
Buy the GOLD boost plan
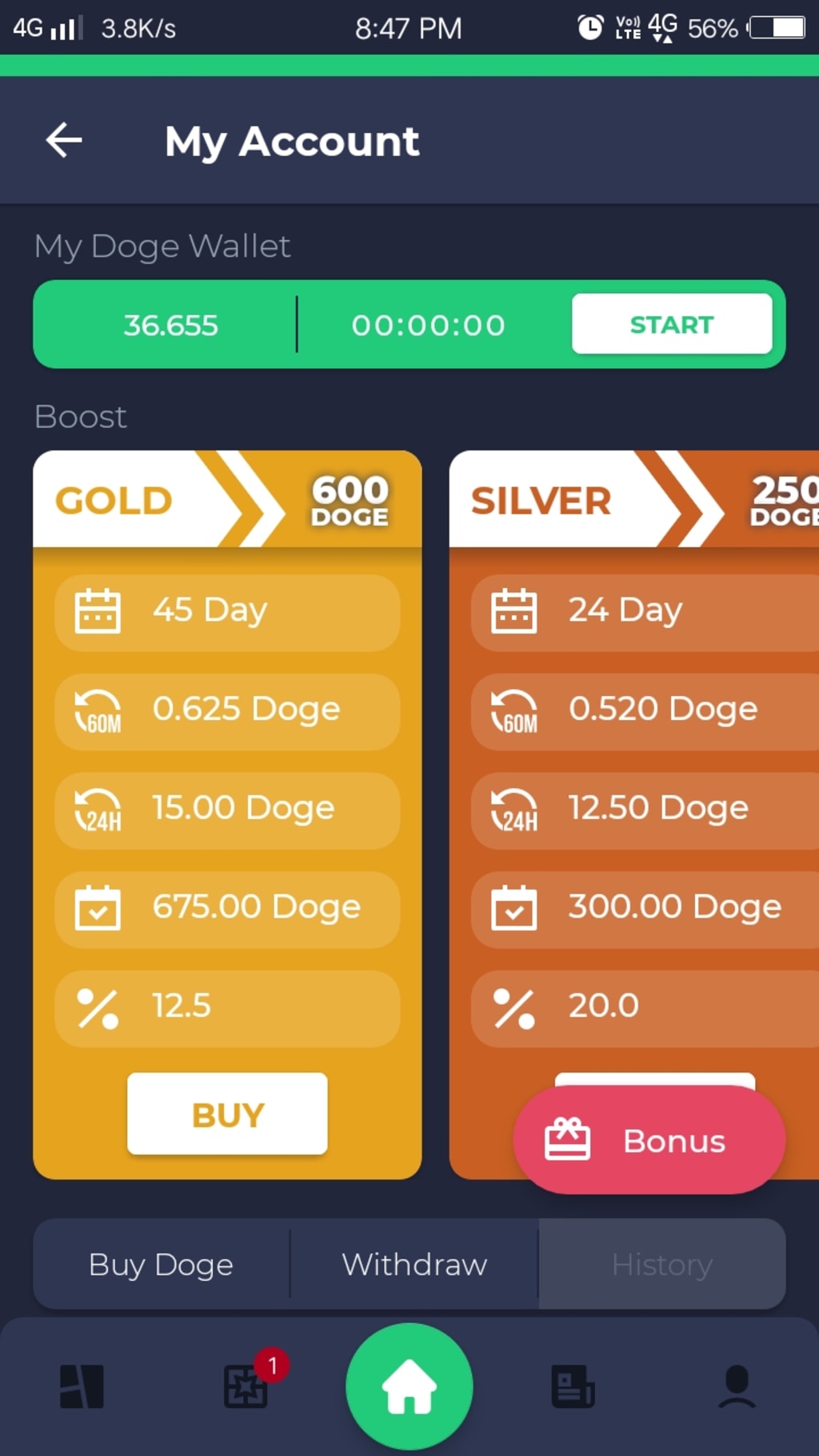(227, 1114)
